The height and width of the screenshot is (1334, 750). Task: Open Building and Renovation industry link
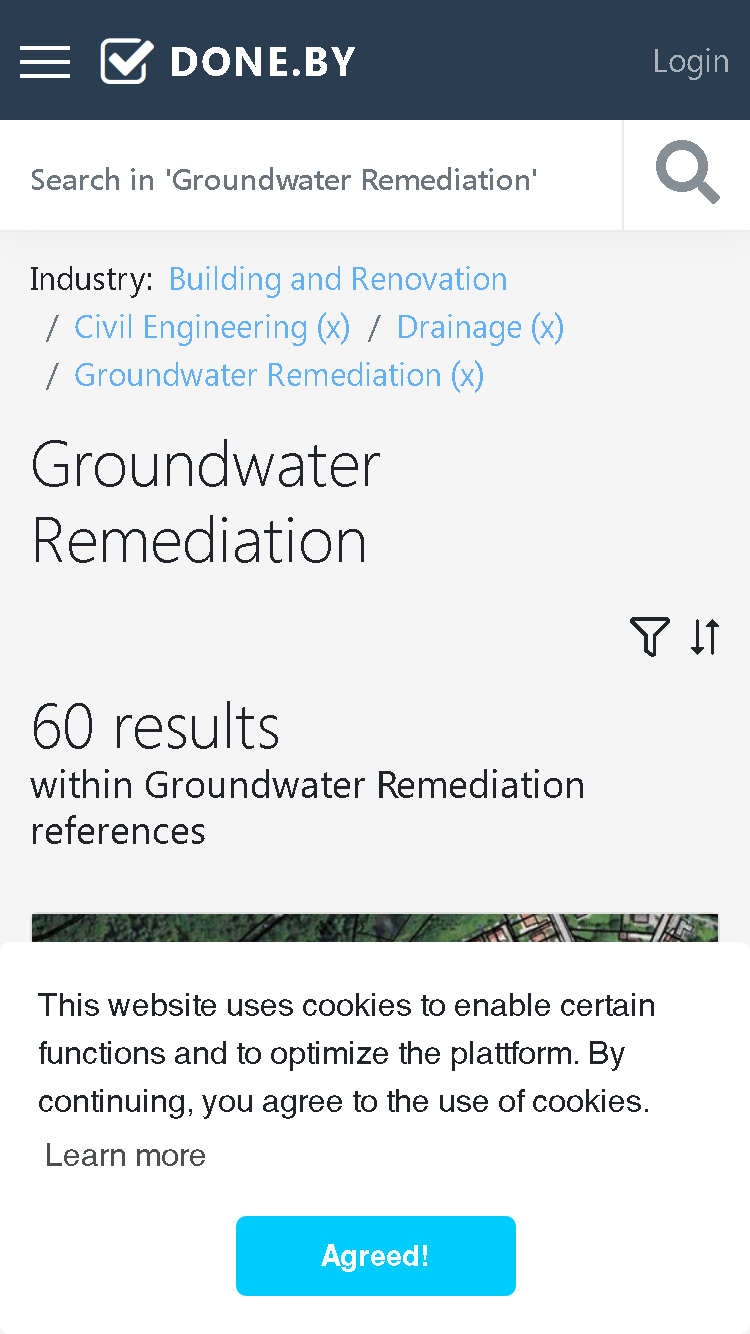(x=338, y=279)
